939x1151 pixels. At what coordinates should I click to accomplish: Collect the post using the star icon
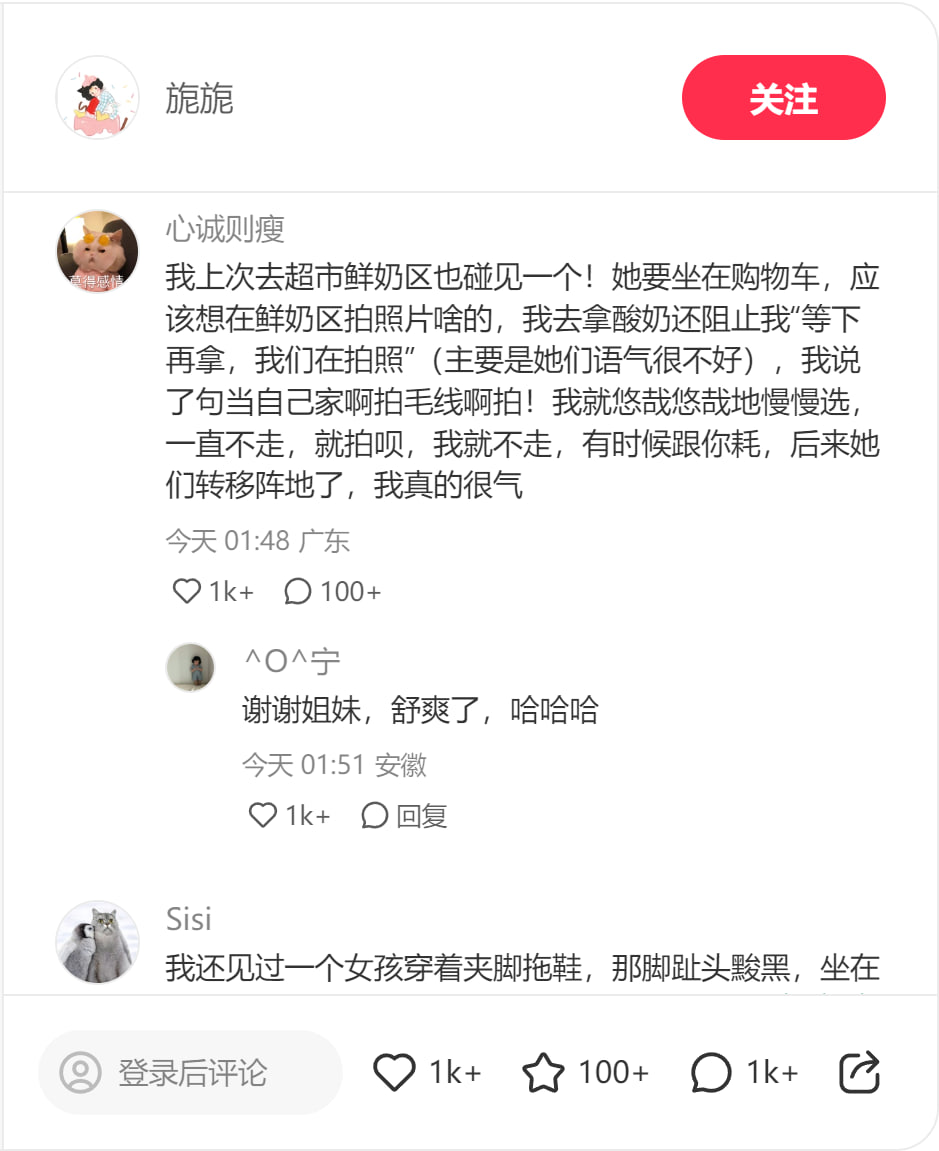[x=546, y=1073]
